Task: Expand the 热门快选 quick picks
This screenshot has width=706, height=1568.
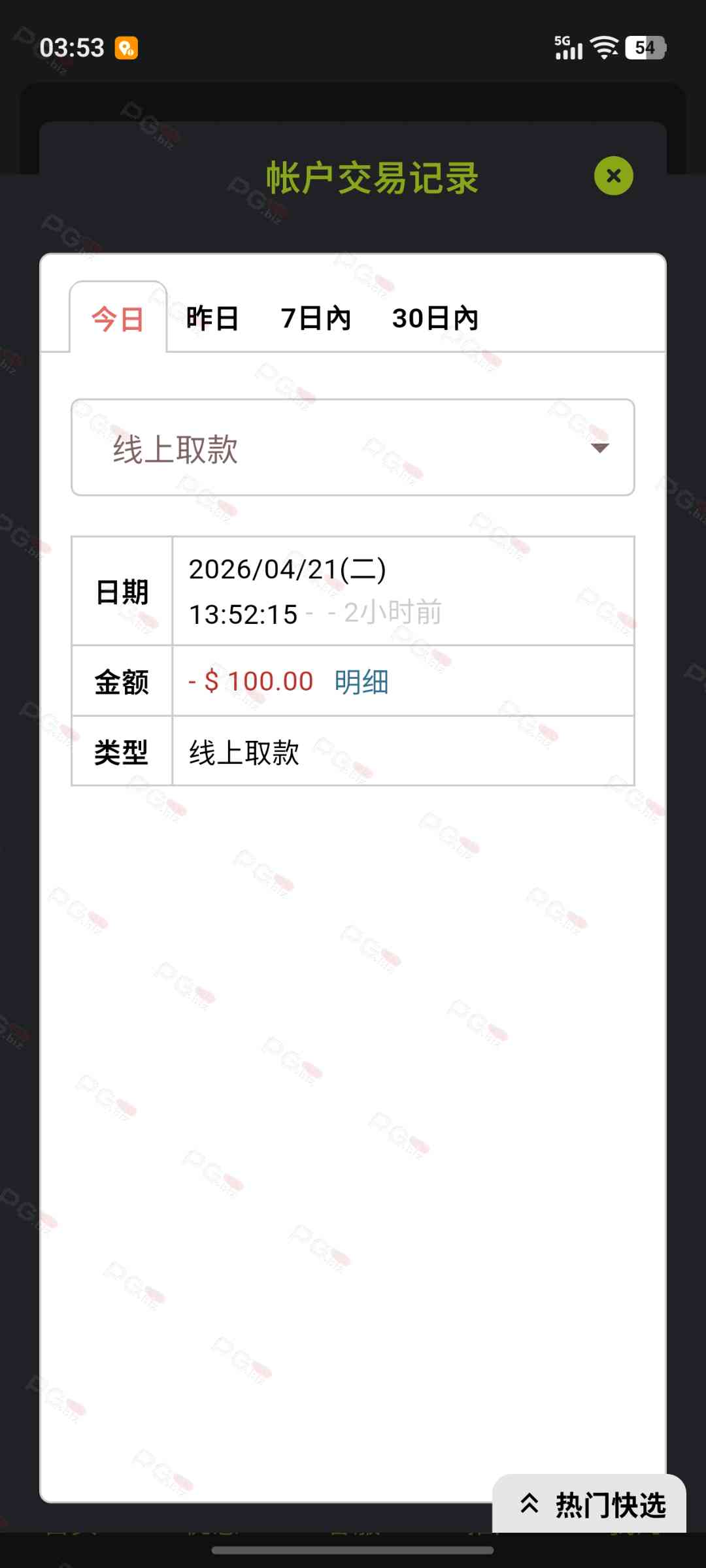Action: [592, 1505]
